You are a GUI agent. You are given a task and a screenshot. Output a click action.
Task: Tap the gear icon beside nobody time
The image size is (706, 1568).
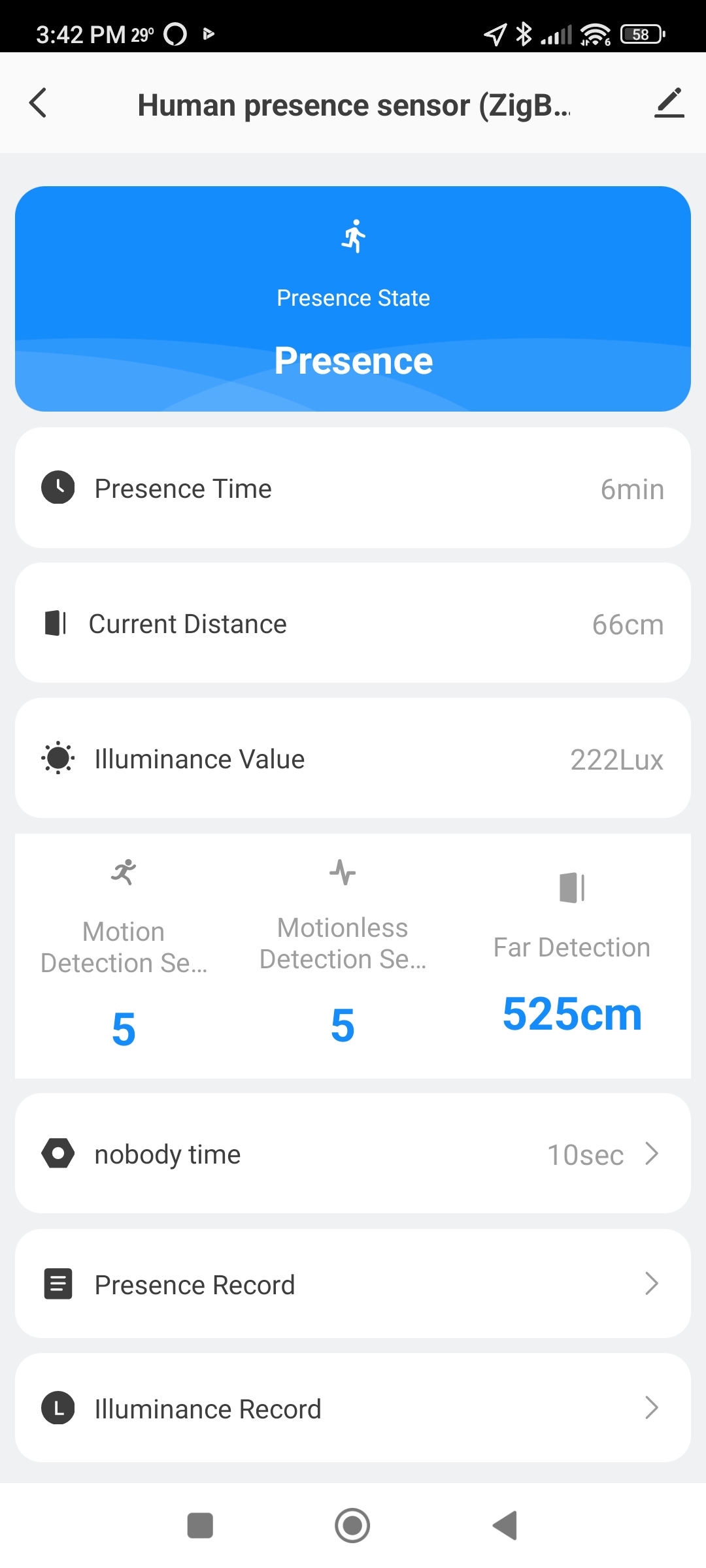coord(58,1154)
